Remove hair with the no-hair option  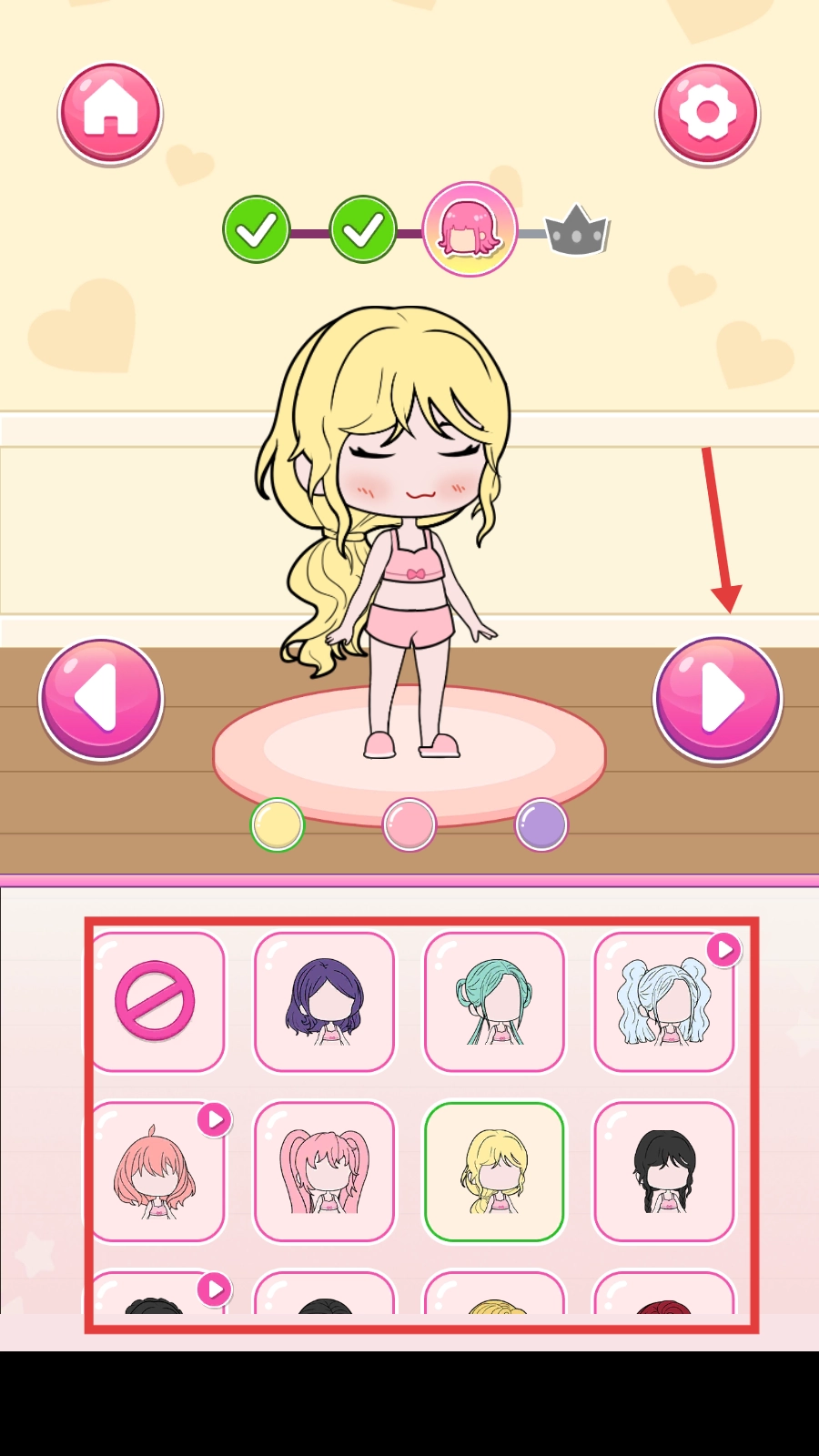(156, 1001)
